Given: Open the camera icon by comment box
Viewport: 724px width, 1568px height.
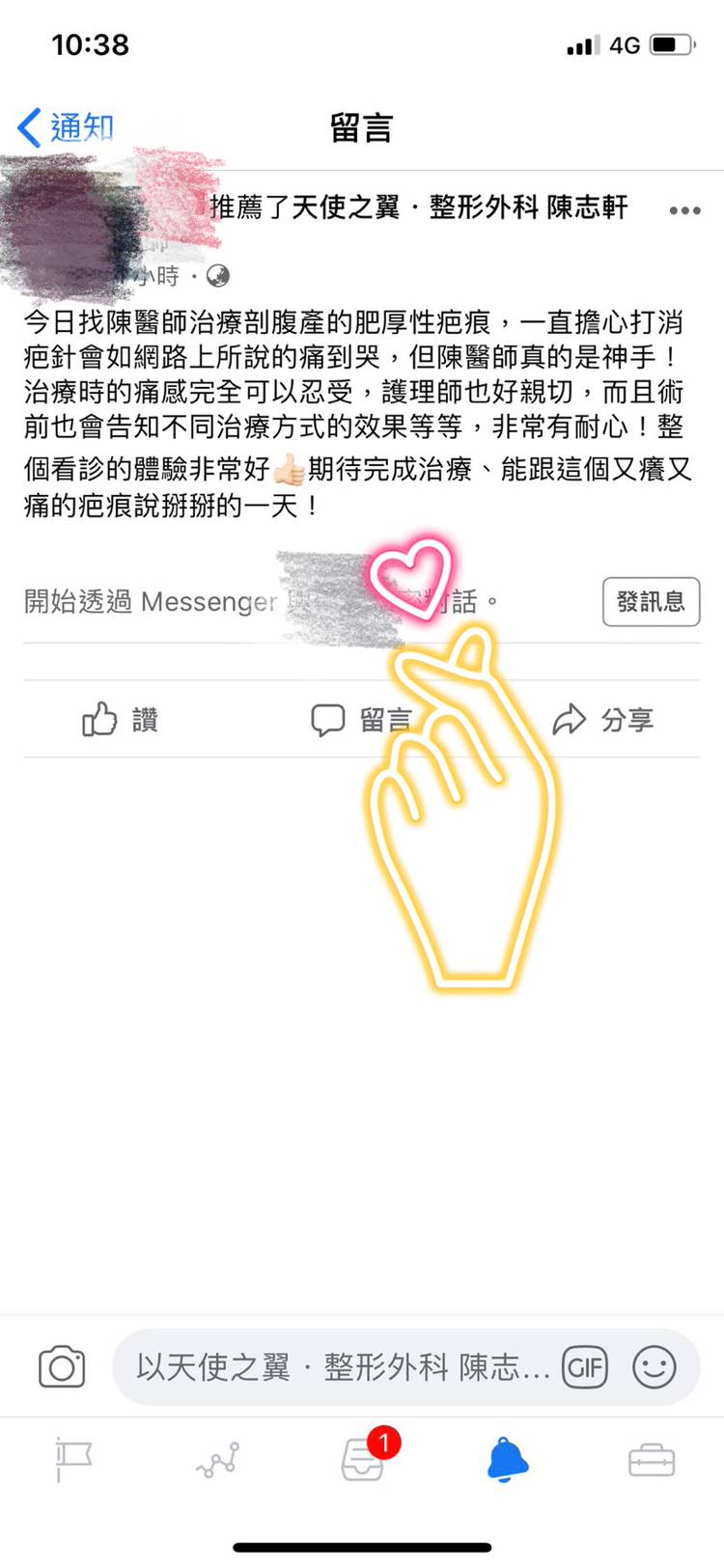Looking at the screenshot, I should pos(62,1366).
